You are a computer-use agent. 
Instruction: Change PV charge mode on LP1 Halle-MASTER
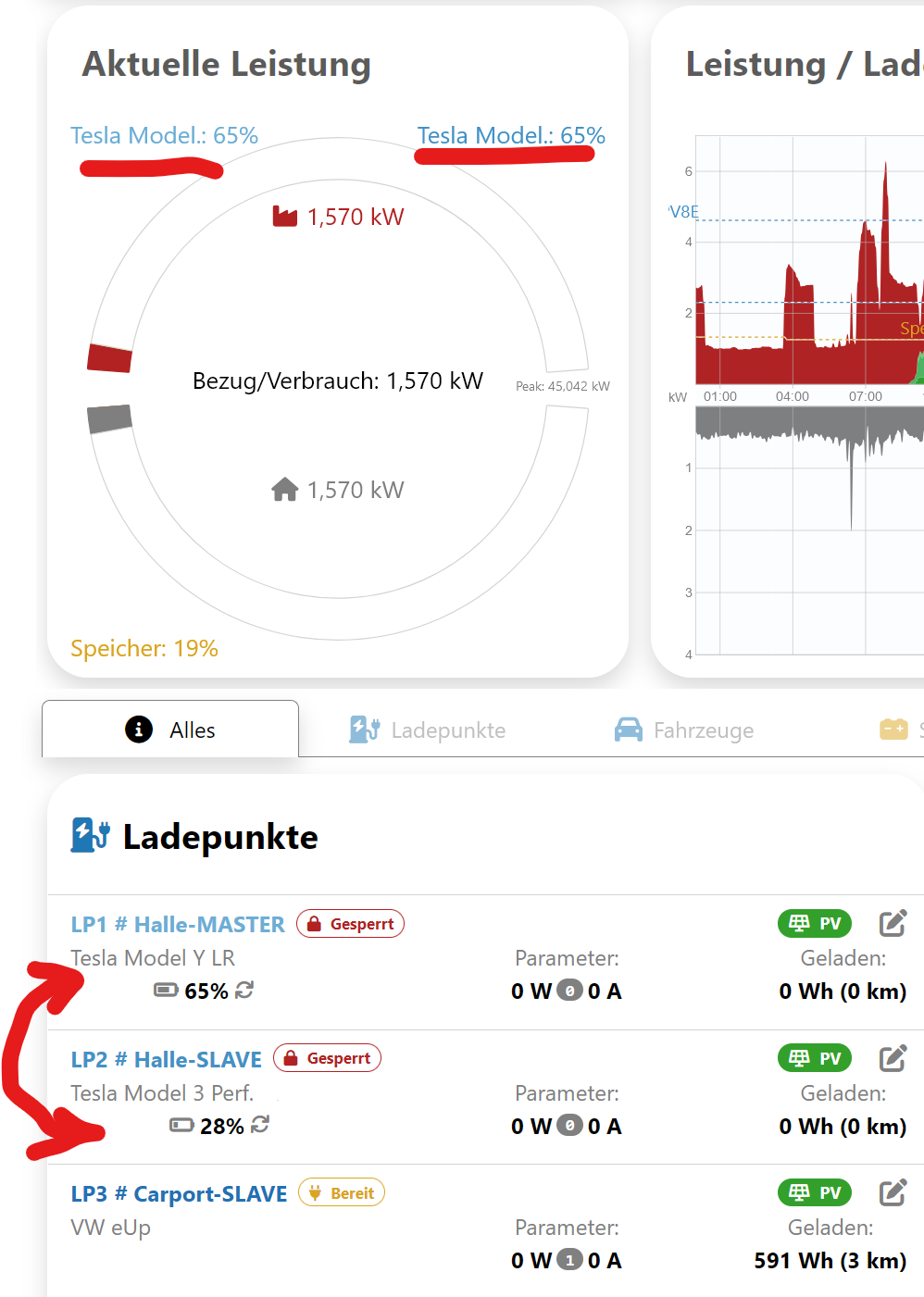tap(815, 923)
